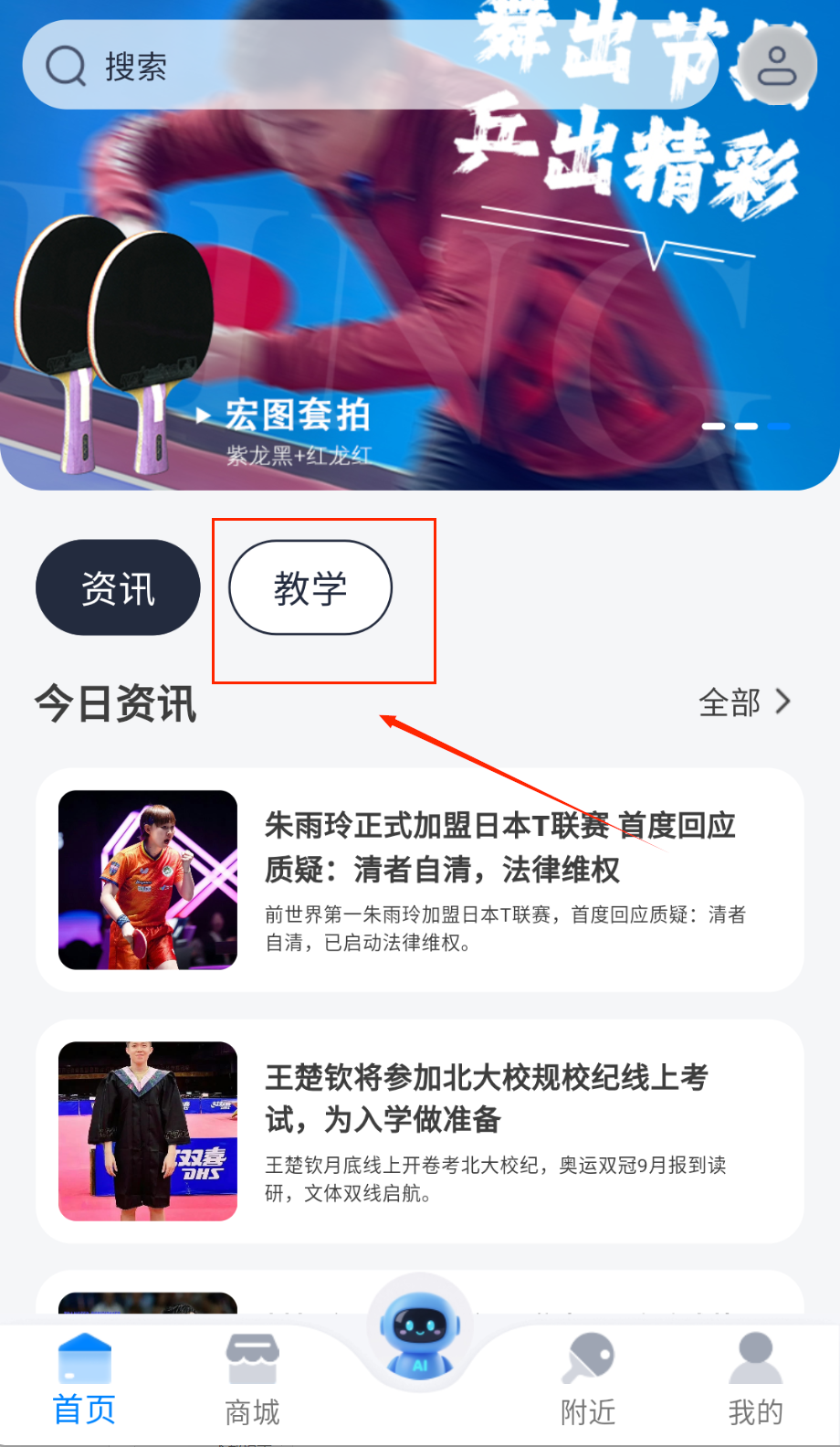840x1447 pixels.
Task: Launch the AI robot assistant
Action: pyautogui.click(x=420, y=1332)
